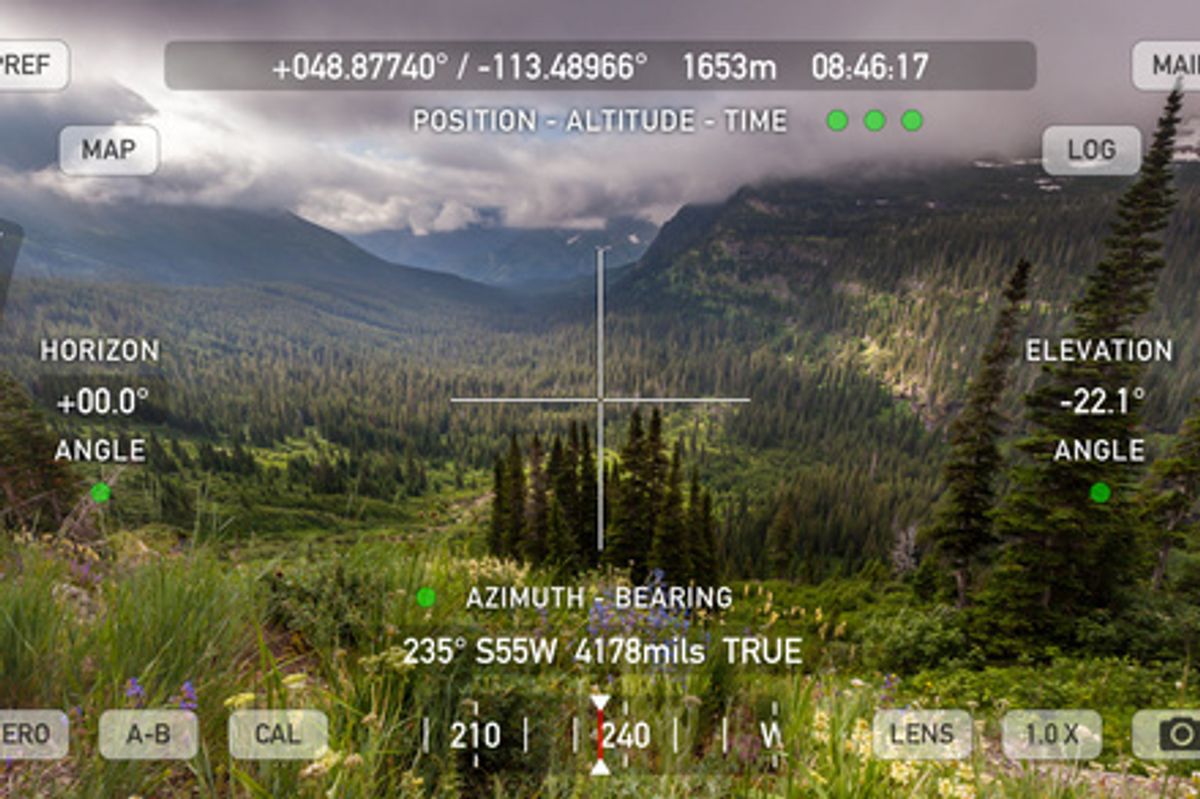
Task: Open the PREF preferences button
Action: 32,66
